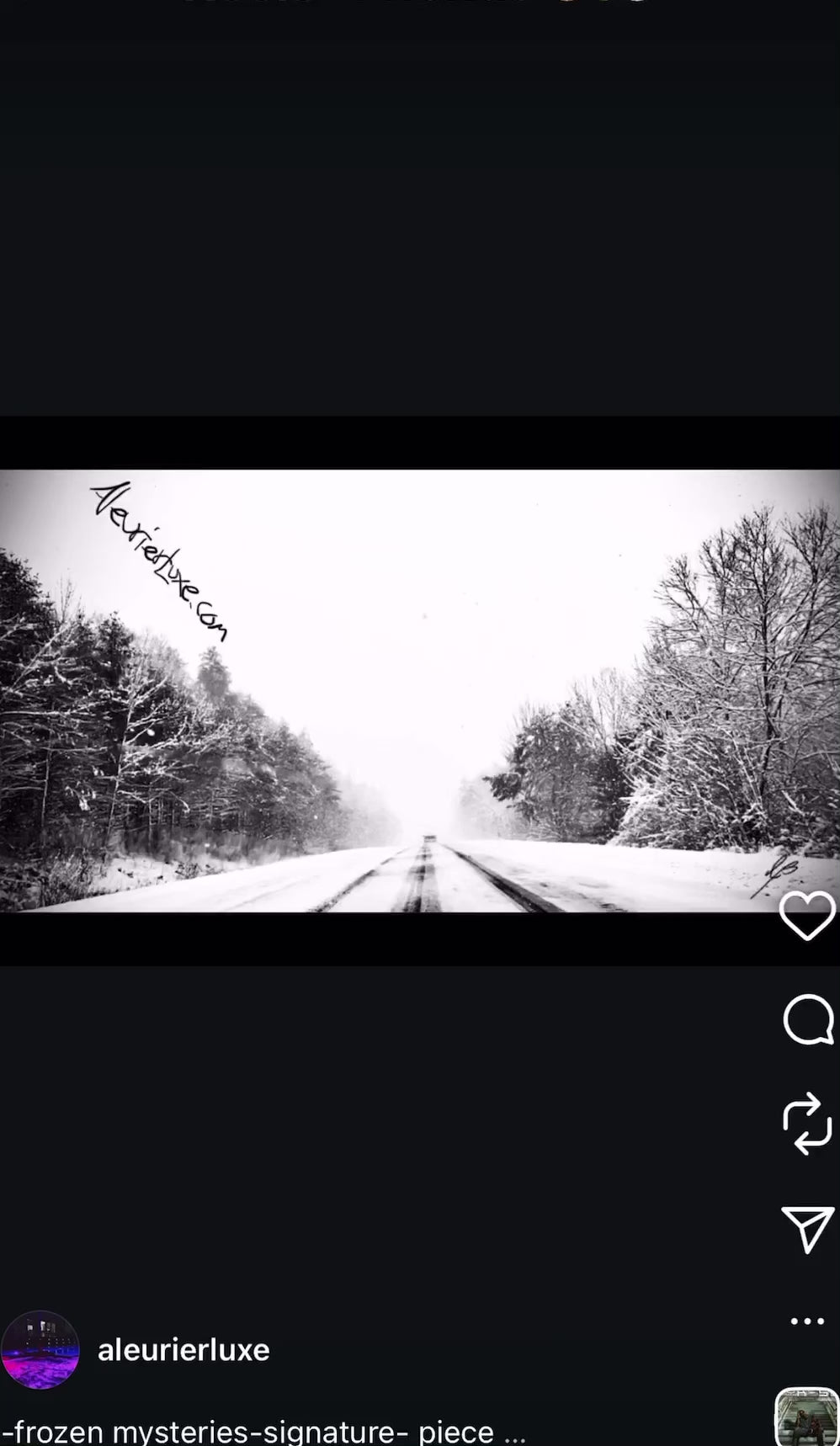Like this reel with the heart
The image size is (840, 1446).
(807, 917)
